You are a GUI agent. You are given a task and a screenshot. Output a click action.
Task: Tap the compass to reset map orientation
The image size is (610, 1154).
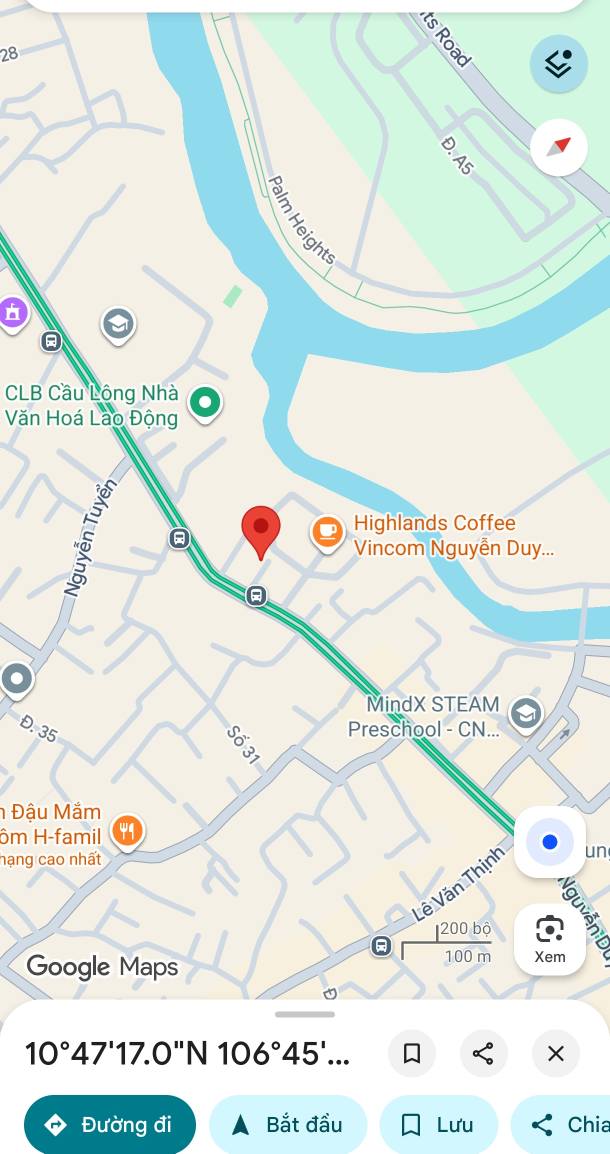558,147
